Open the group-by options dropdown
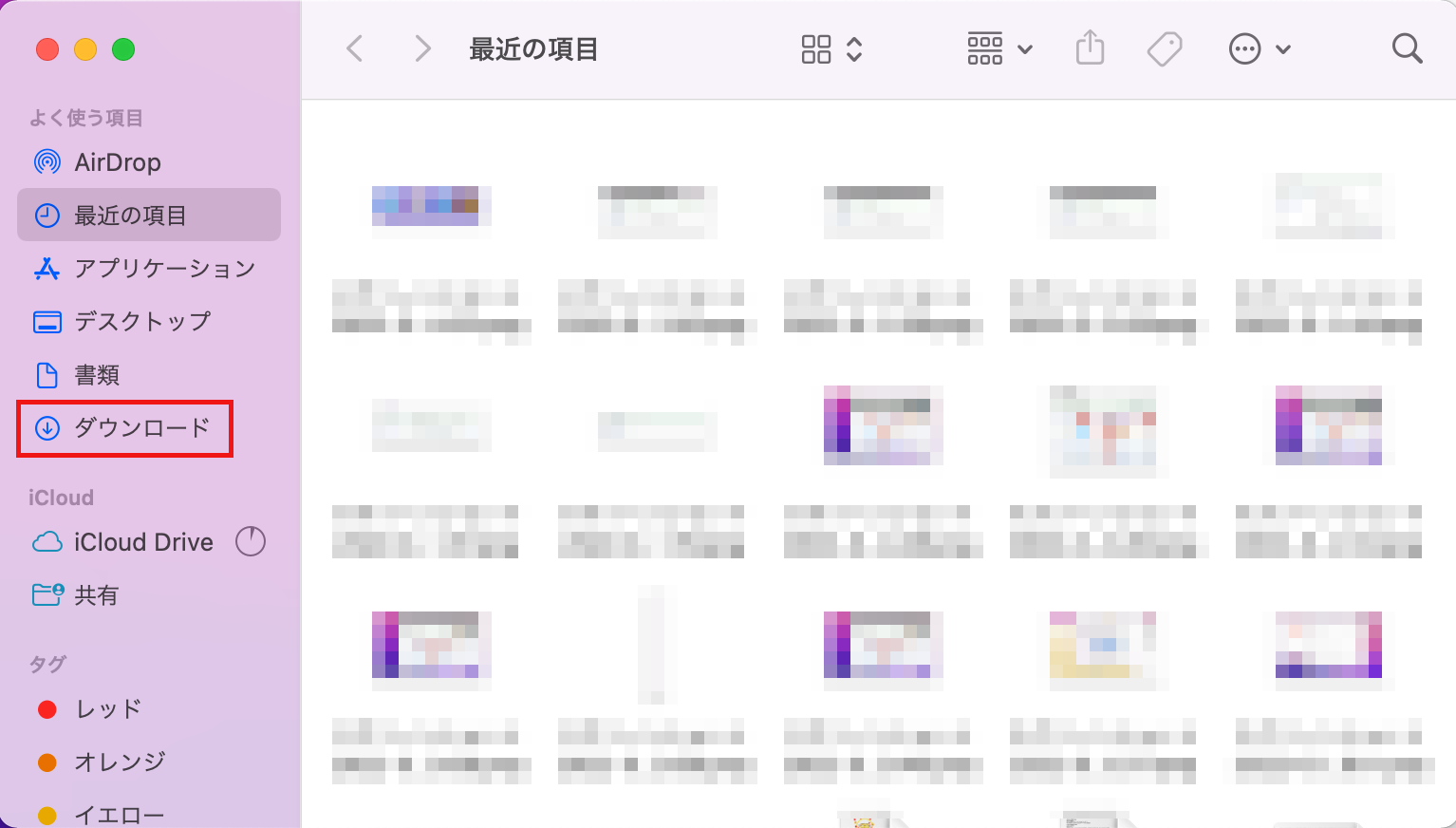Viewport: 1456px width, 828px height. (x=999, y=48)
